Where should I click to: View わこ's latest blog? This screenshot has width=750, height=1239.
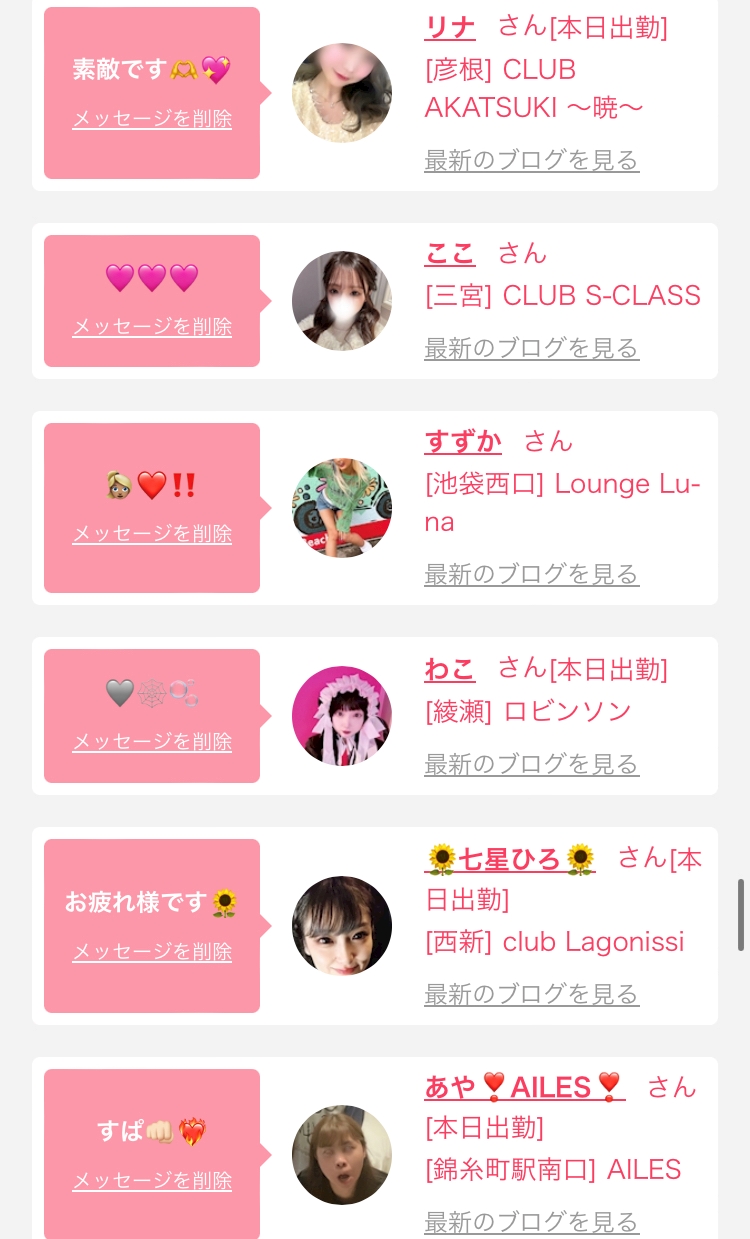pos(532,764)
